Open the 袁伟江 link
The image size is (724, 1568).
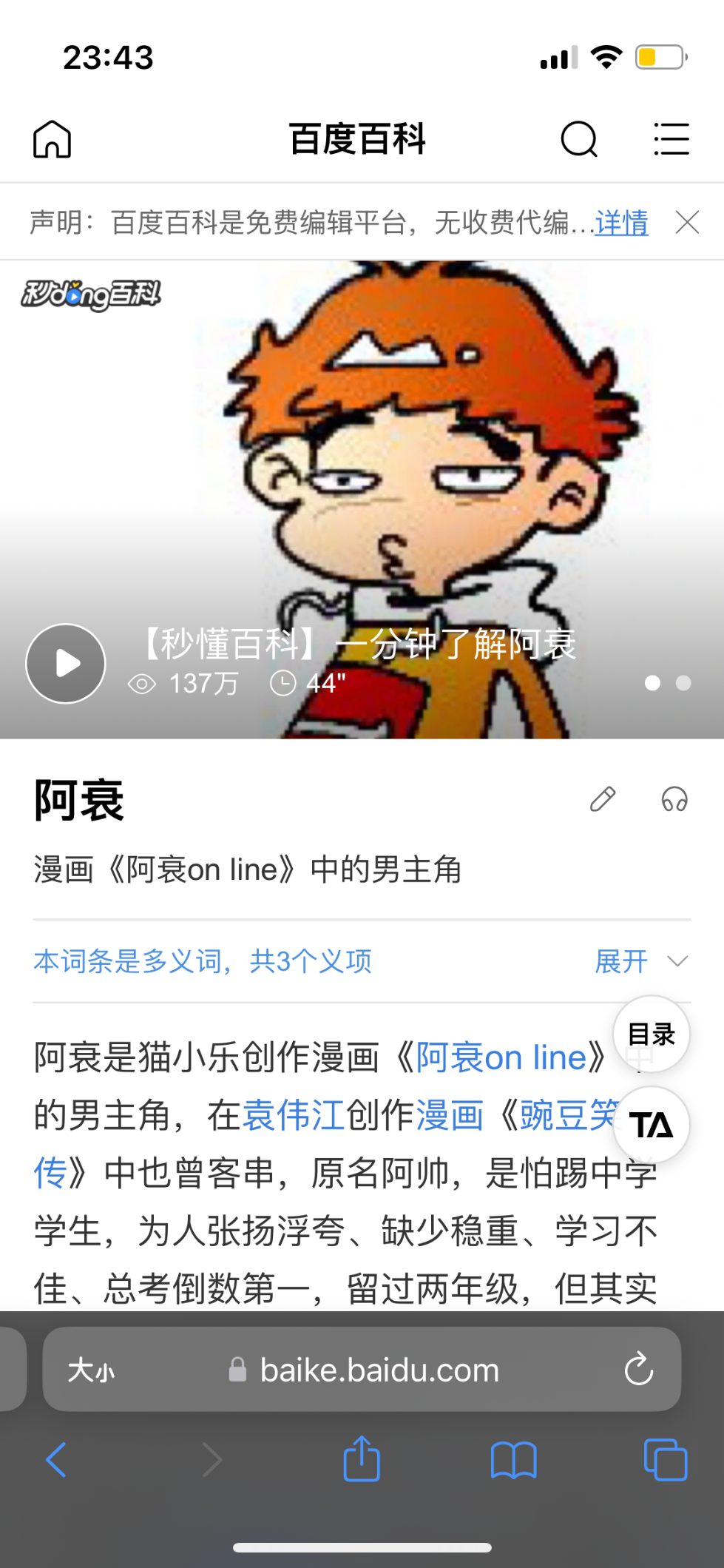[294, 1115]
